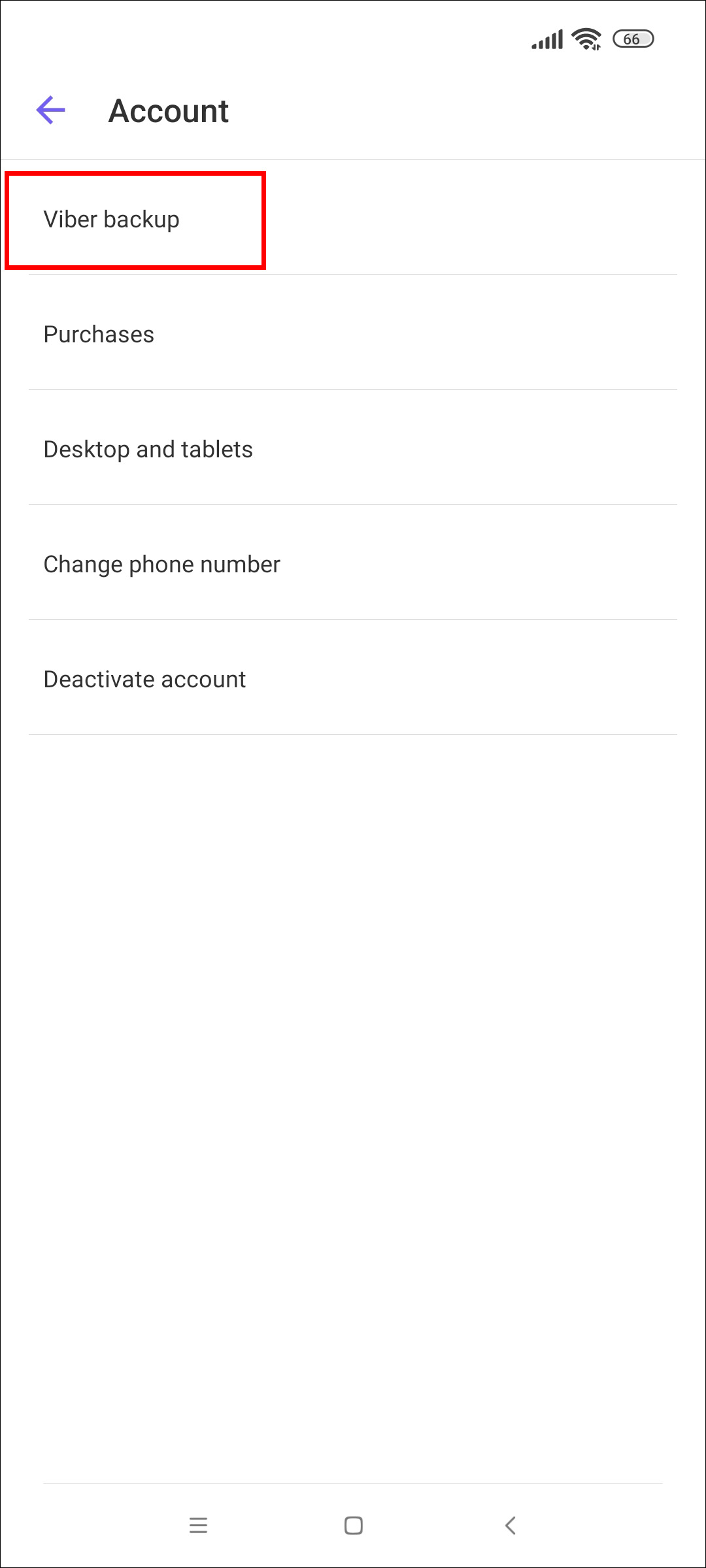
Task: Open recent apps from navigation bar
Action: tap(198, 1526)
